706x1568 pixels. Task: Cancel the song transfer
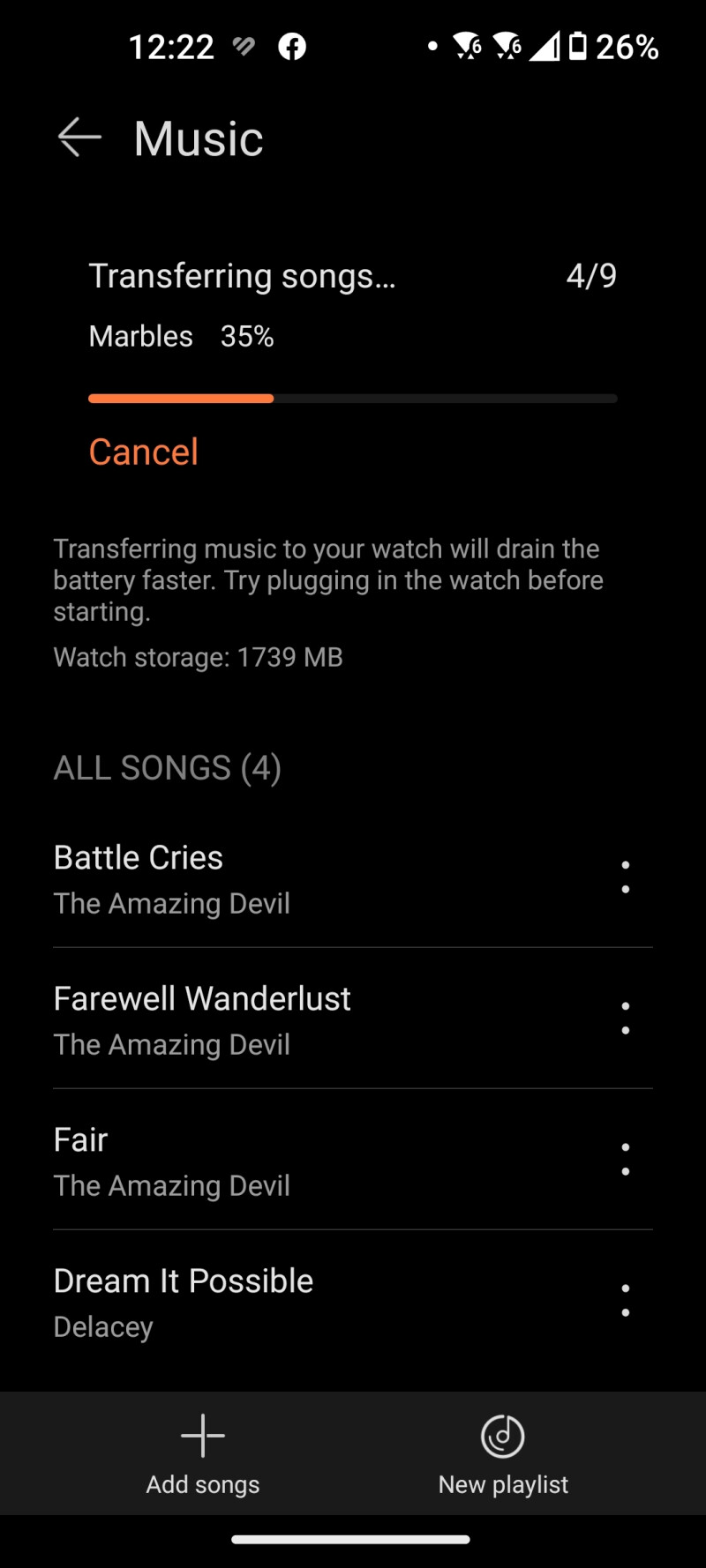[143, 452]
